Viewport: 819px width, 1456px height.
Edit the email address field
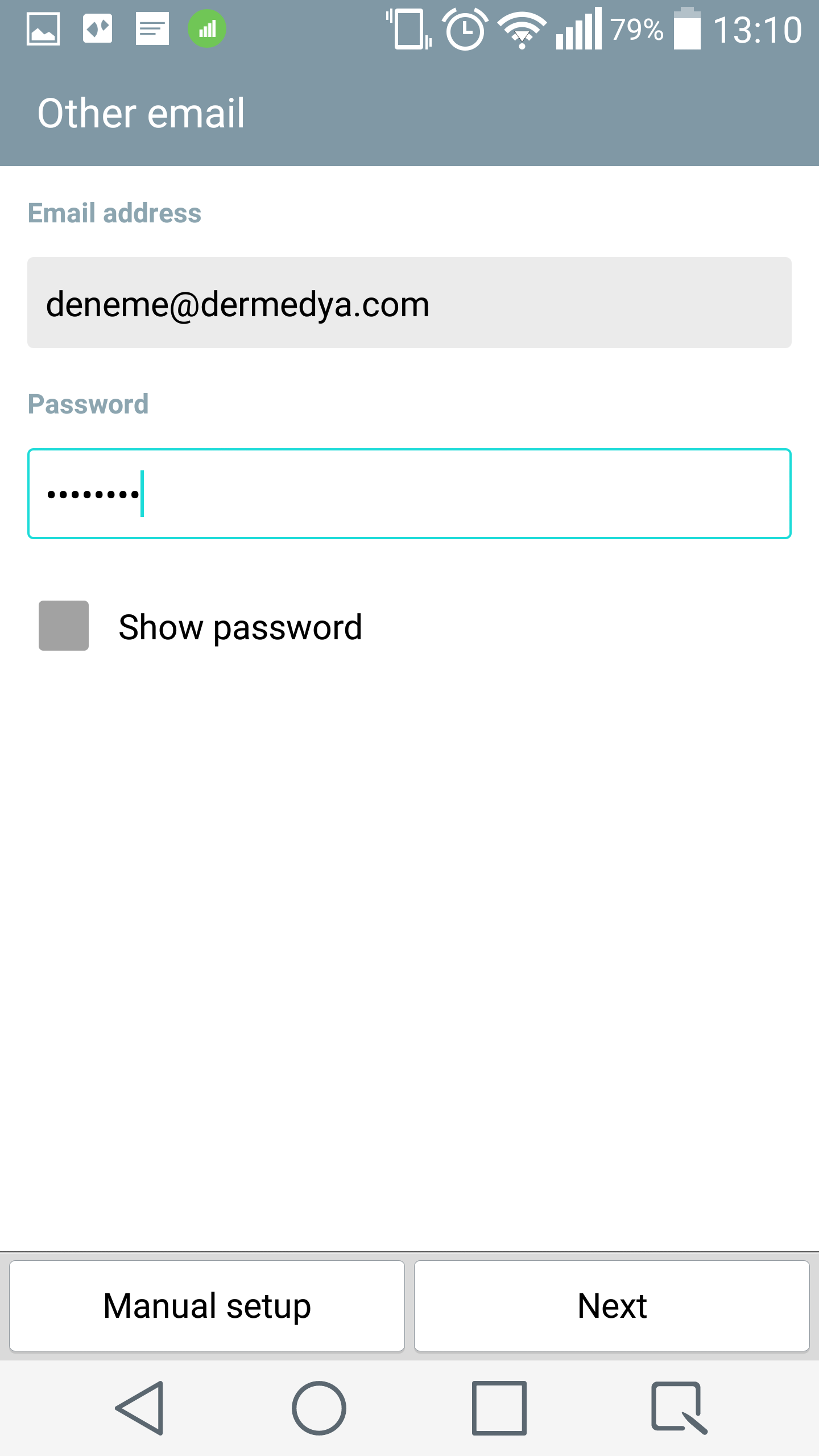[409, 303]
